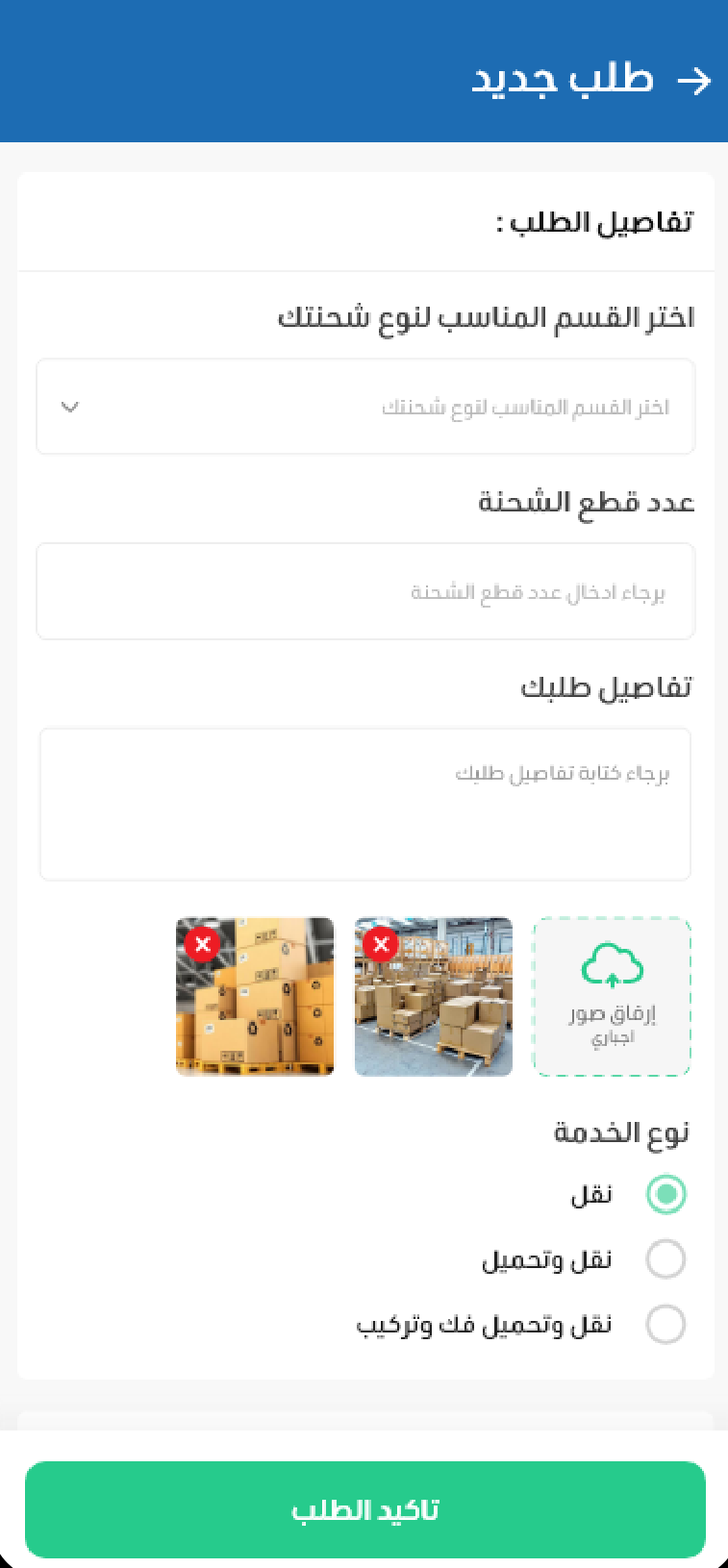Focus the عدد قطع الشحنة input field
This screenshot has width=728, height=1568.
click(x=365, y=591)
